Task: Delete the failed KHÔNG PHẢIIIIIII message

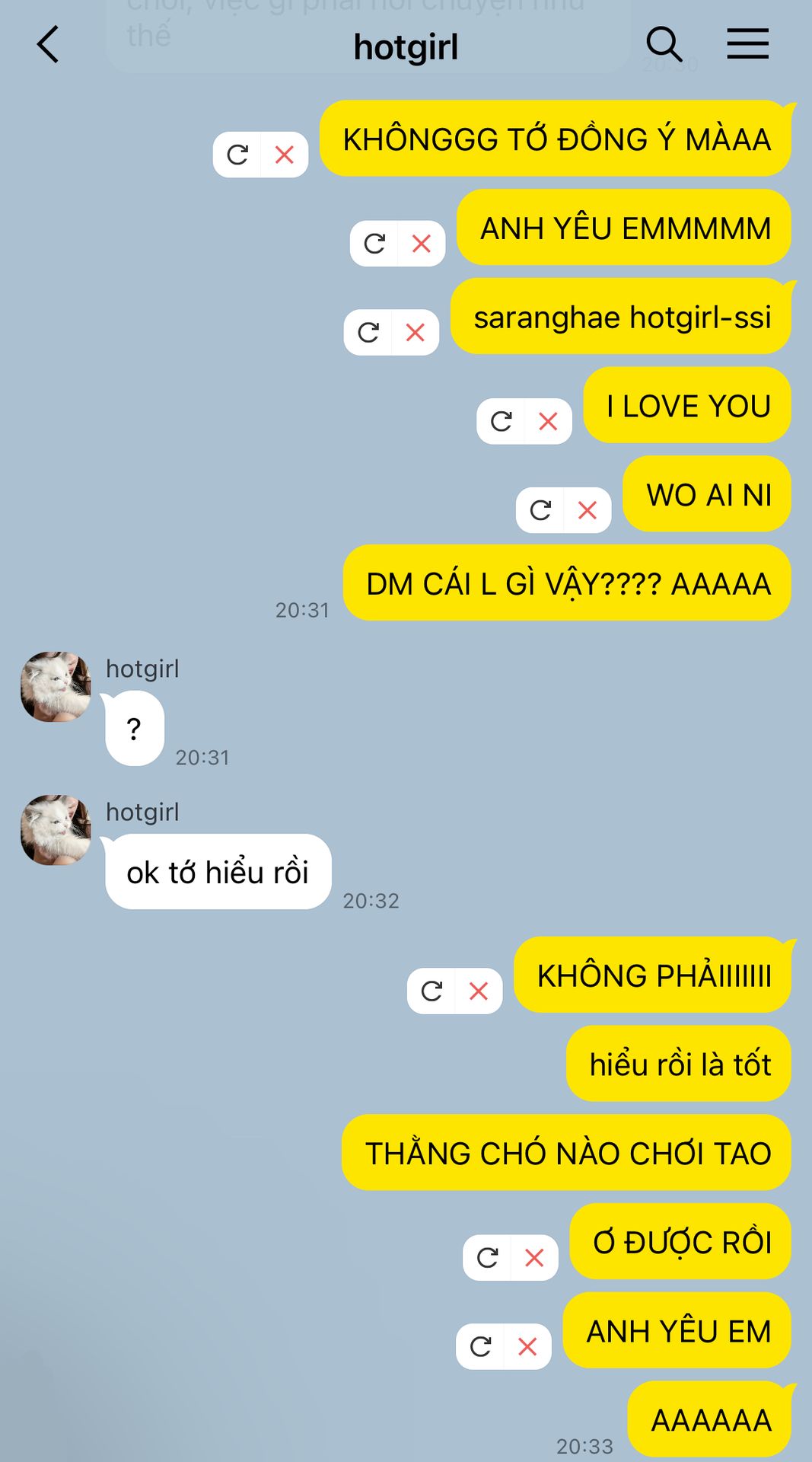Action: coord(478,991)
